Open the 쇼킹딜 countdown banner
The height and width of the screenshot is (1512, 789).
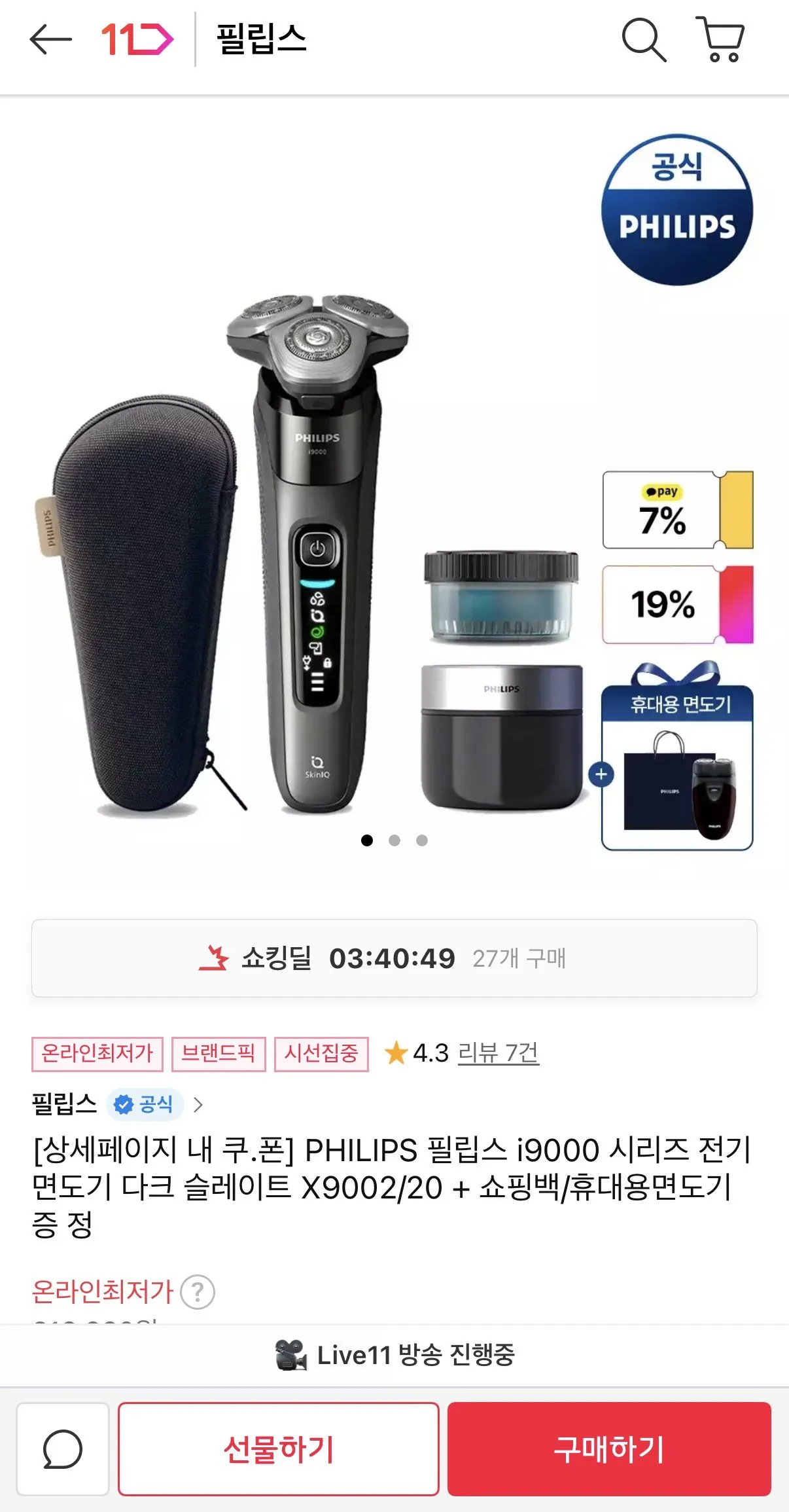394,958
